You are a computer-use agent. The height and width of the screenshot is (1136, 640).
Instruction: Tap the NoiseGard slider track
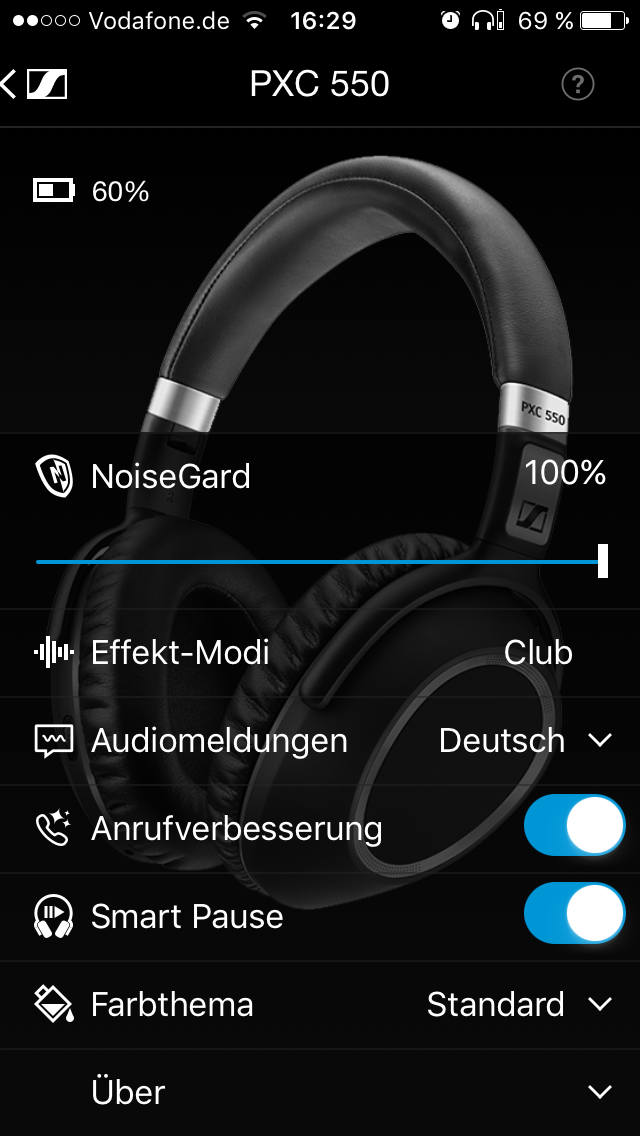click(320, 562)
